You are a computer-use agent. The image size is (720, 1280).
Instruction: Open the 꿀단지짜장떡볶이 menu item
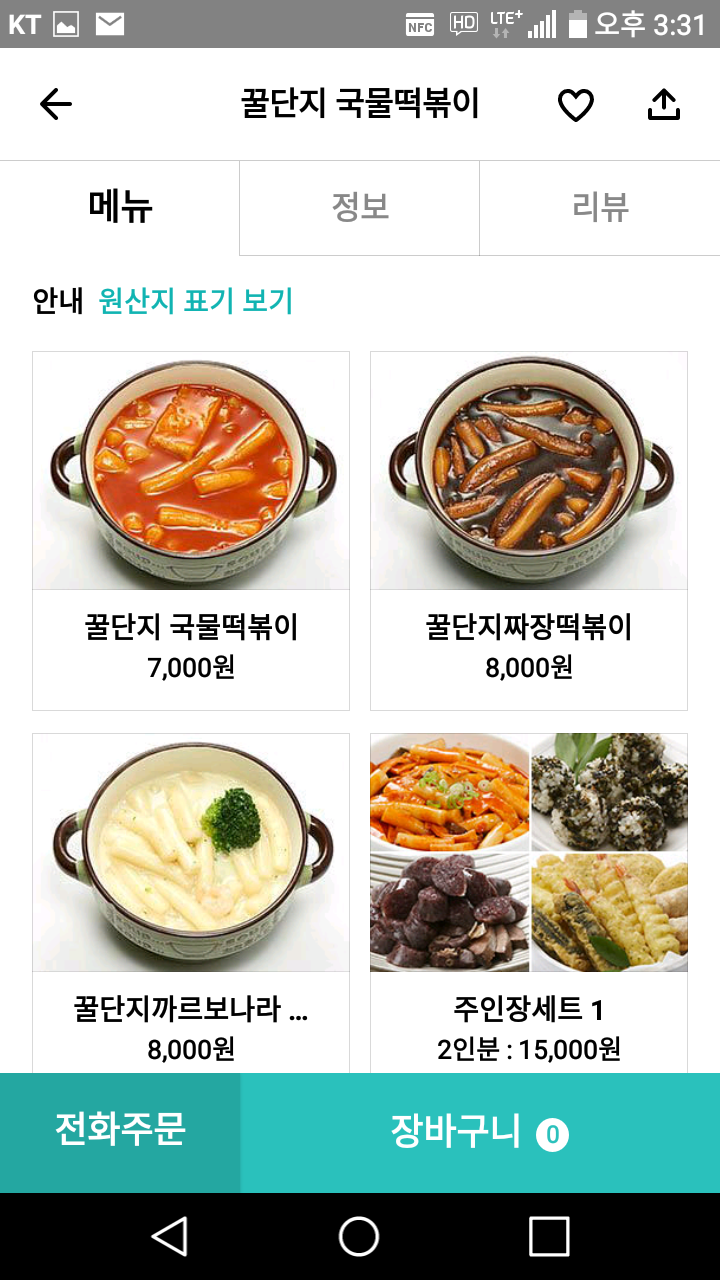click(x=529, y=531)
